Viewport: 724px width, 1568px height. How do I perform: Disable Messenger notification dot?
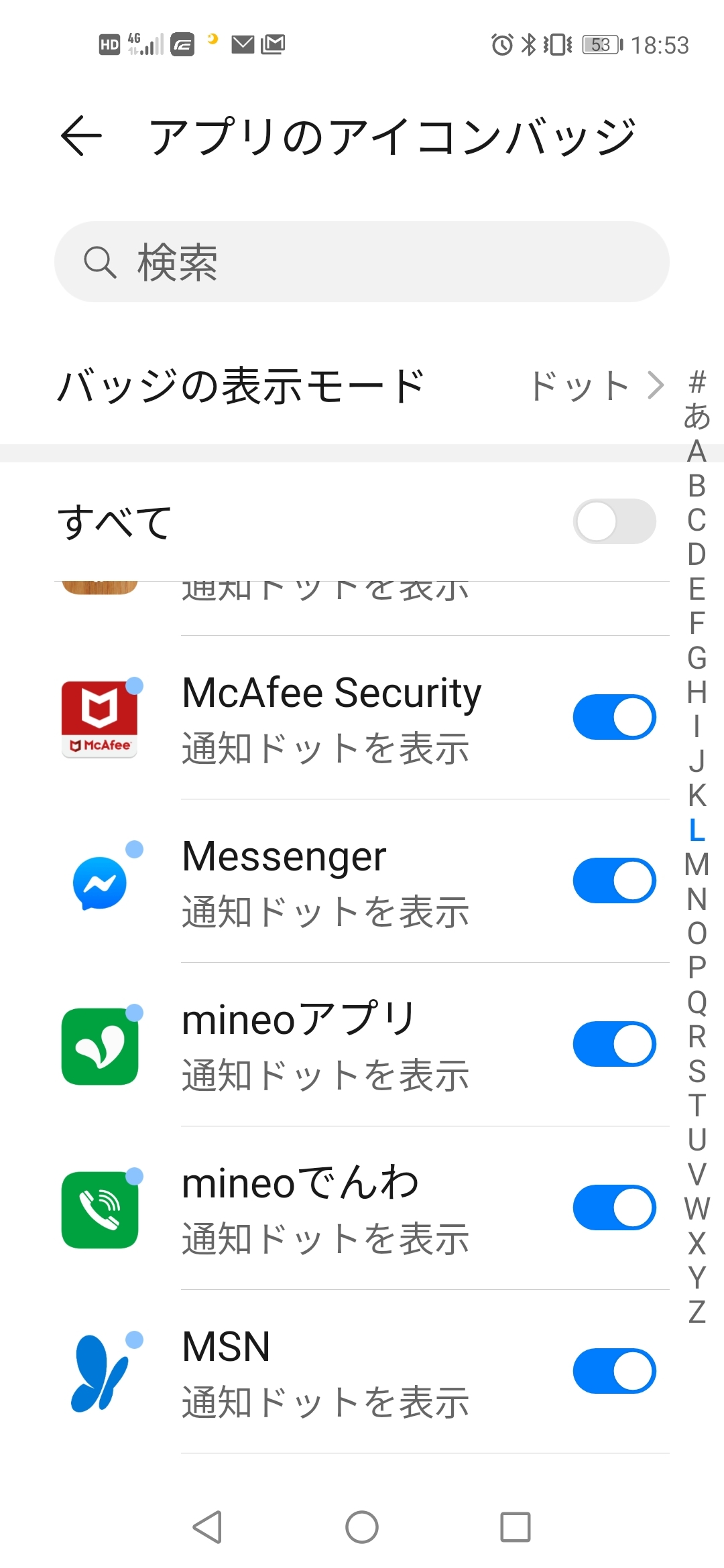(x=614, y=880)
